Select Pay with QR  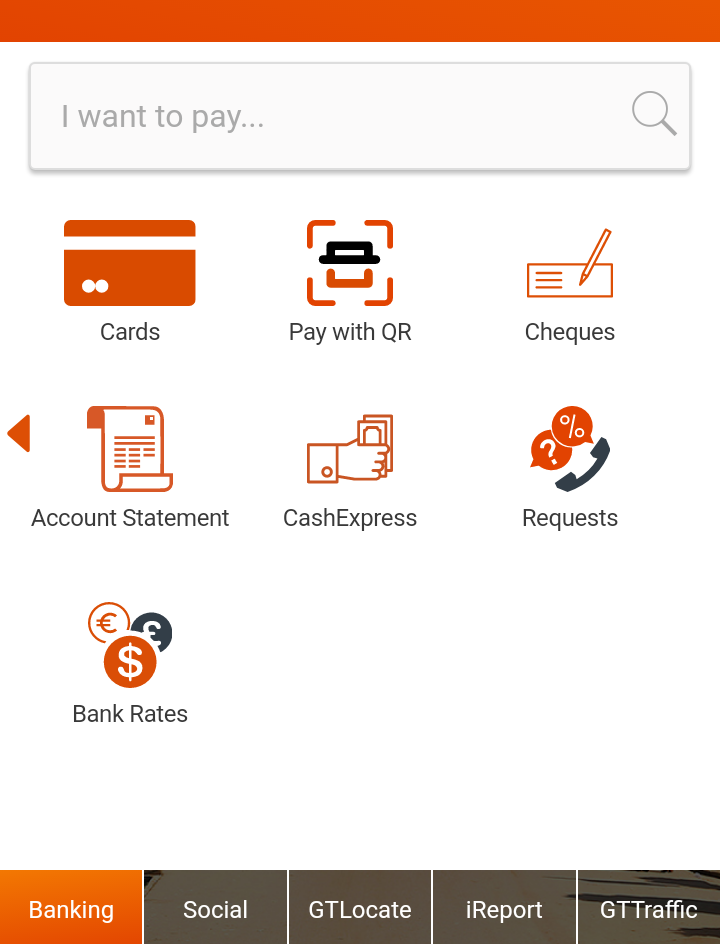click(x=350, y=282)
